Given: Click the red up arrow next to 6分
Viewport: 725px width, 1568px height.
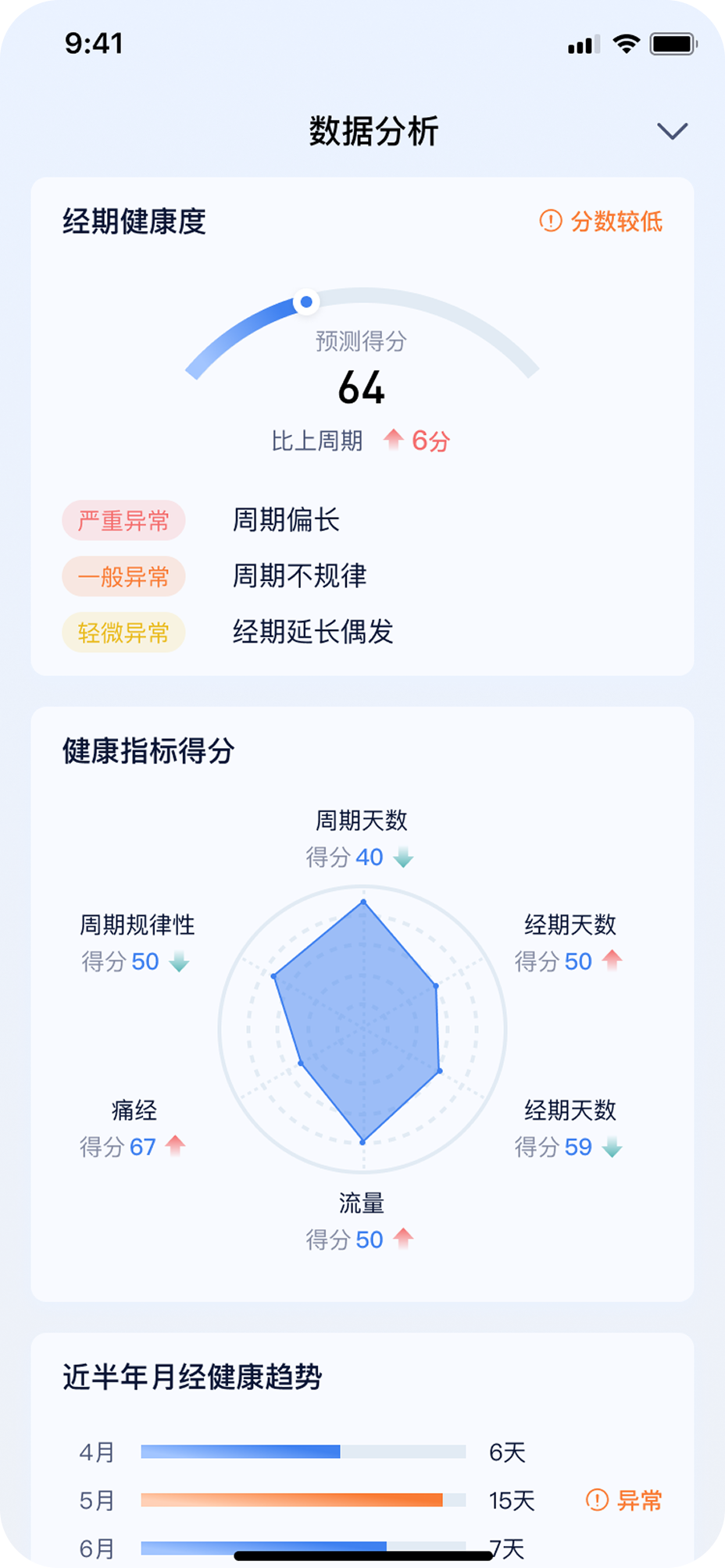Looking at the screenshot, I should (394, 440).
